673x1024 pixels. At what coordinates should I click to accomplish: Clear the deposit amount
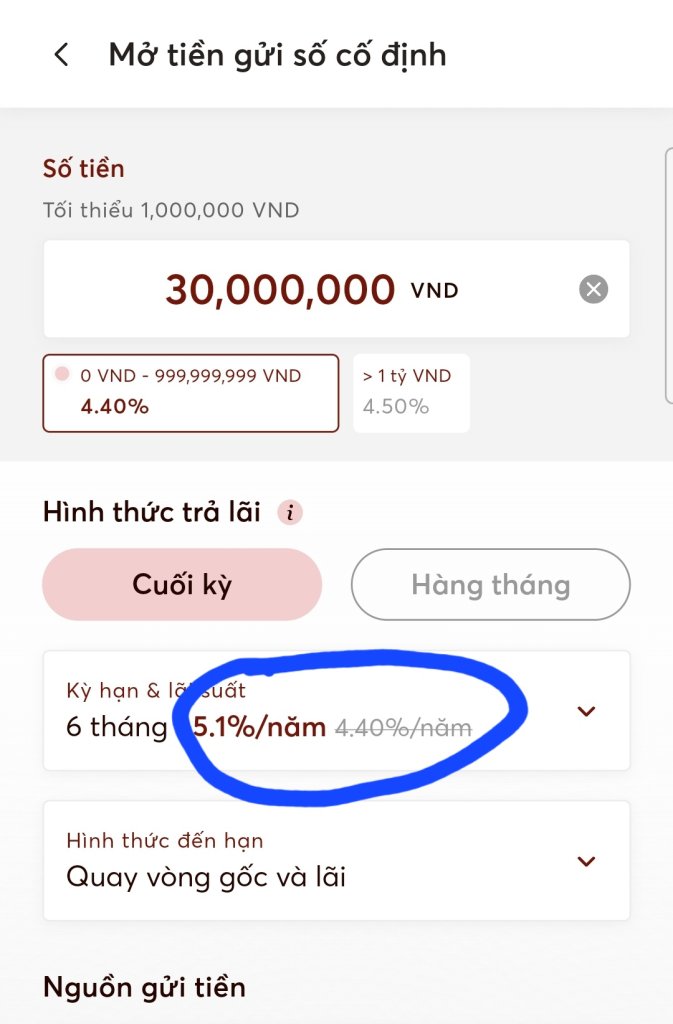[x=594, y=290]
